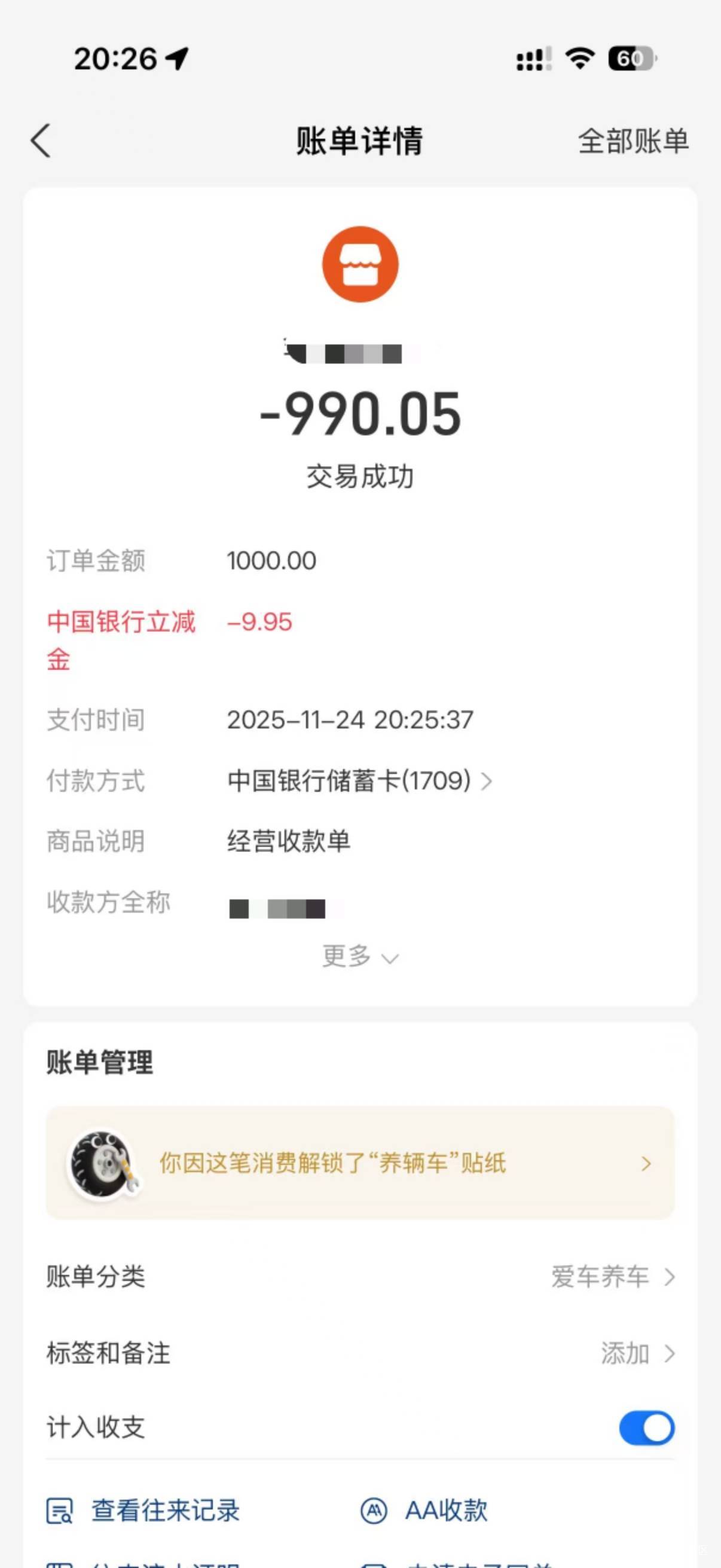Tap 查看往来记录
721x1568 pixels.
143,1510
